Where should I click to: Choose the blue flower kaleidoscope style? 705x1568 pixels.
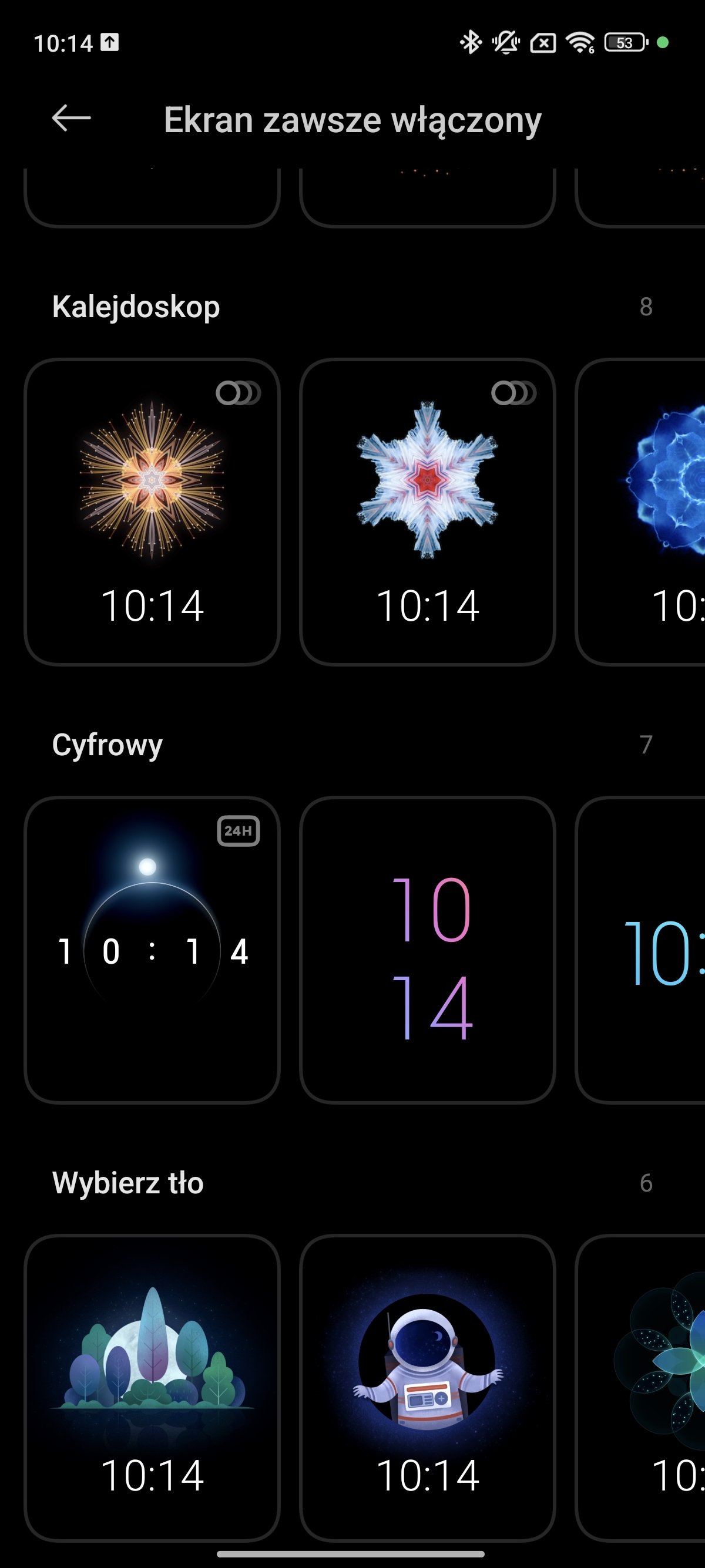point(640,512)
